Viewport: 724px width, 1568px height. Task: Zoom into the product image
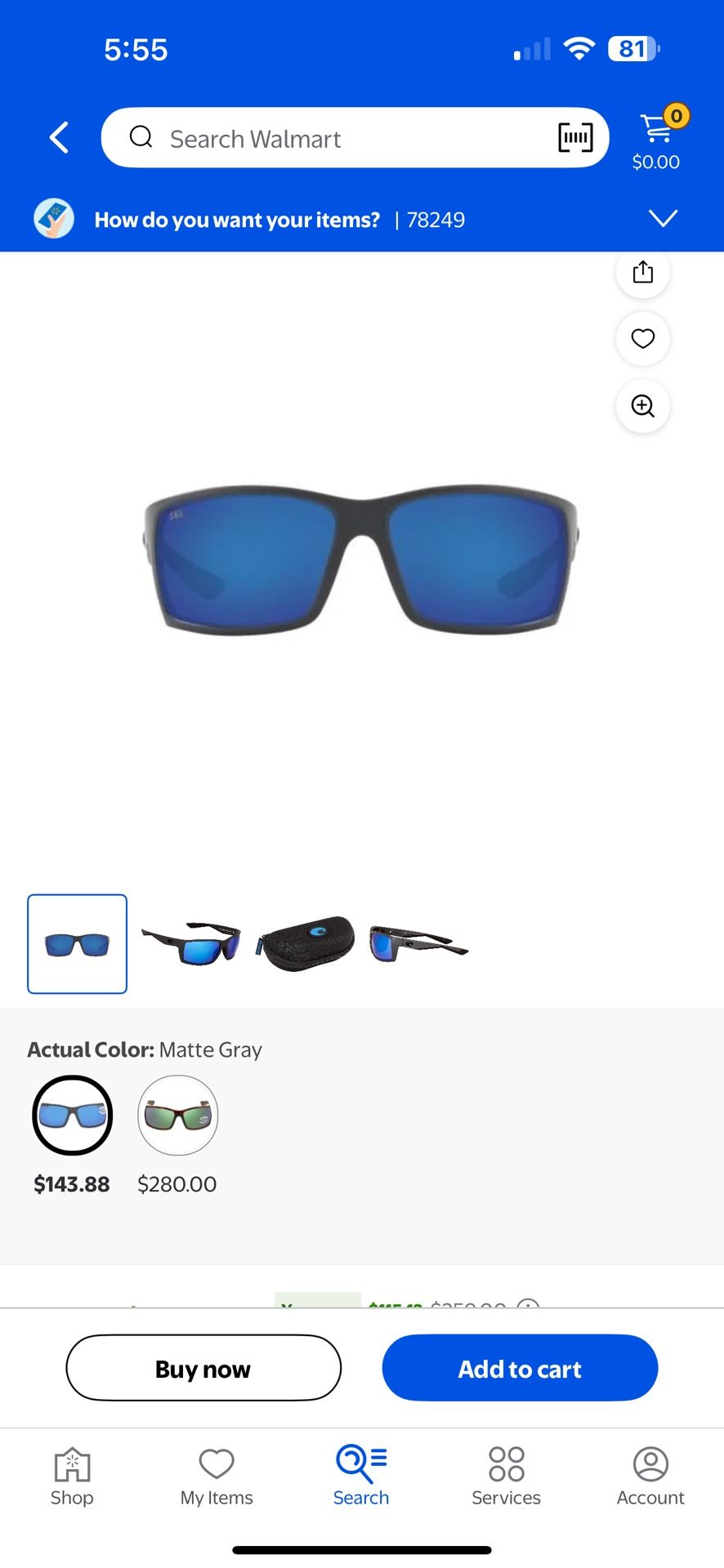[x=643, y=406]
